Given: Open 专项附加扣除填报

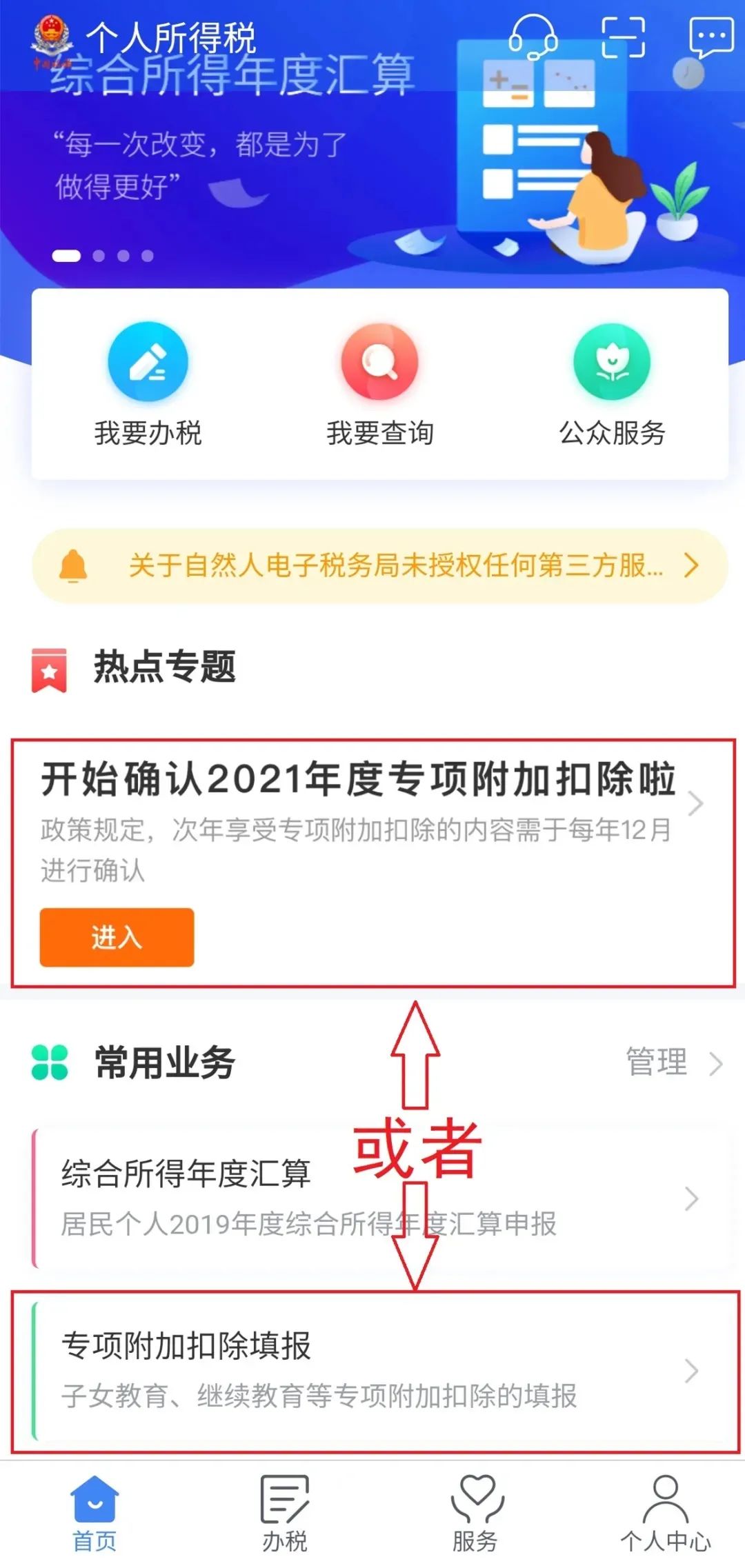Looking at the screenshot, I should coord(380,1371).
